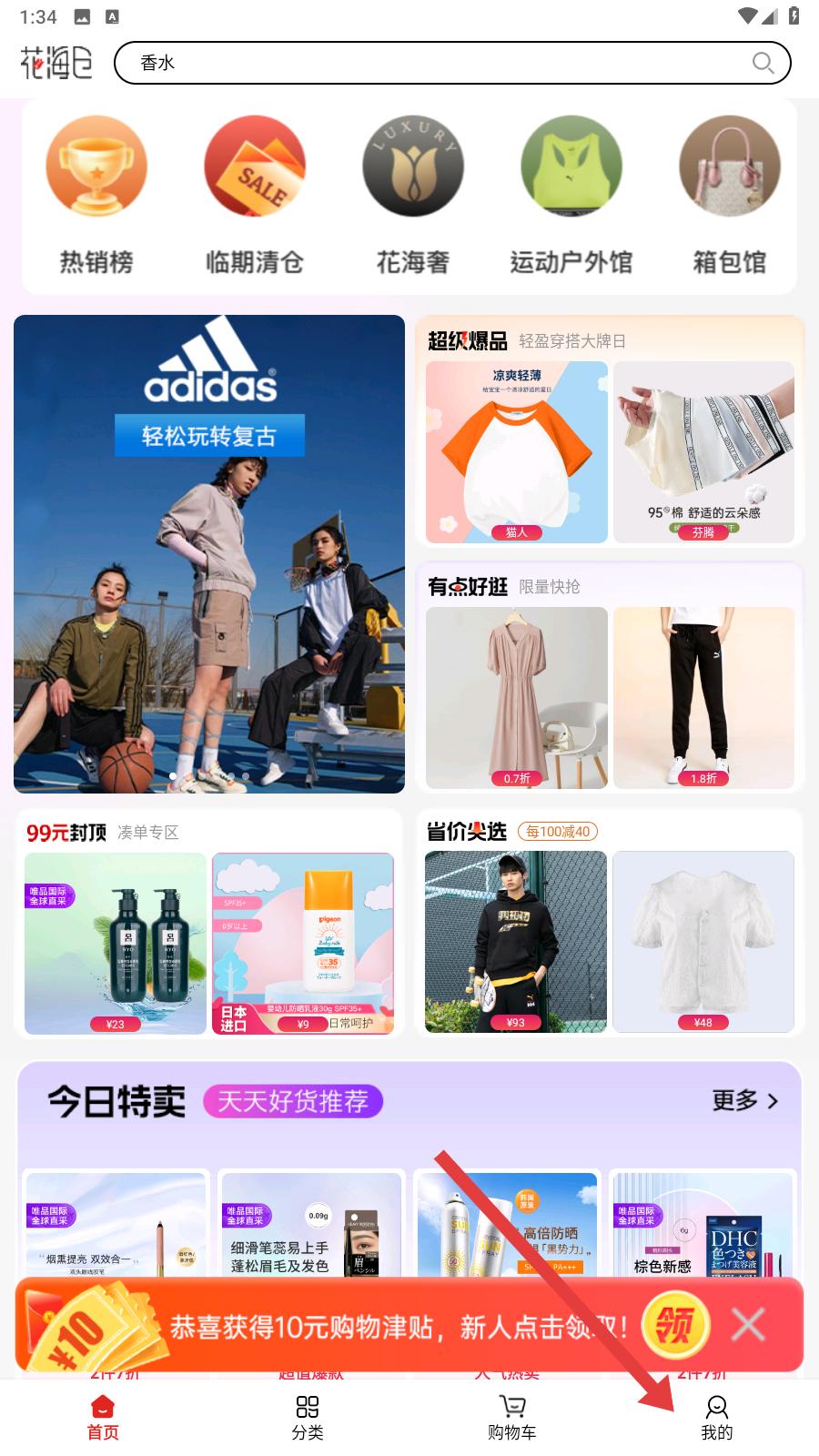Screen dimensions: 819x1456
Task: Open the 1.8折 black pants item
Action: [703, 698]
